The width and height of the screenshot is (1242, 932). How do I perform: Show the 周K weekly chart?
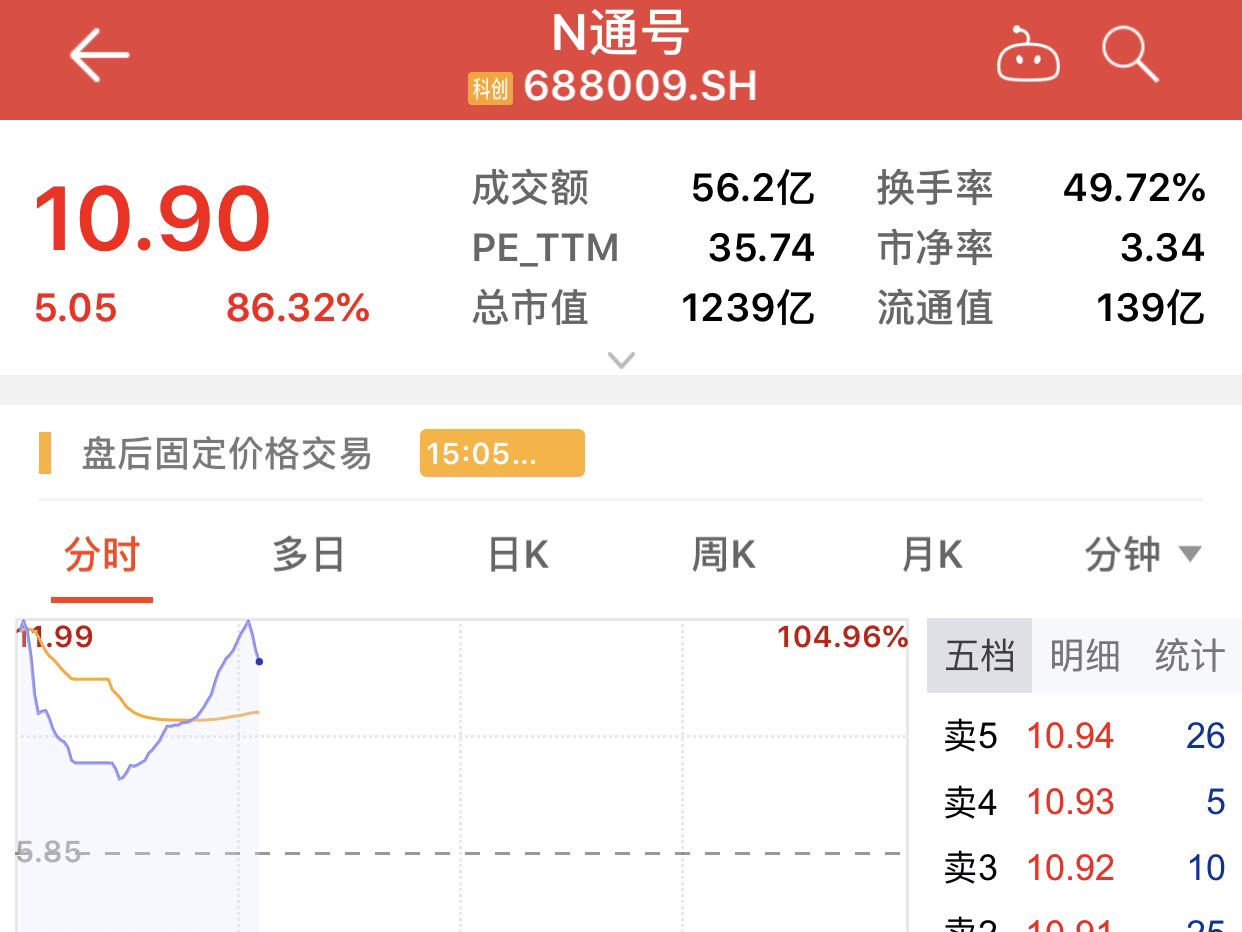click(723, 555)
